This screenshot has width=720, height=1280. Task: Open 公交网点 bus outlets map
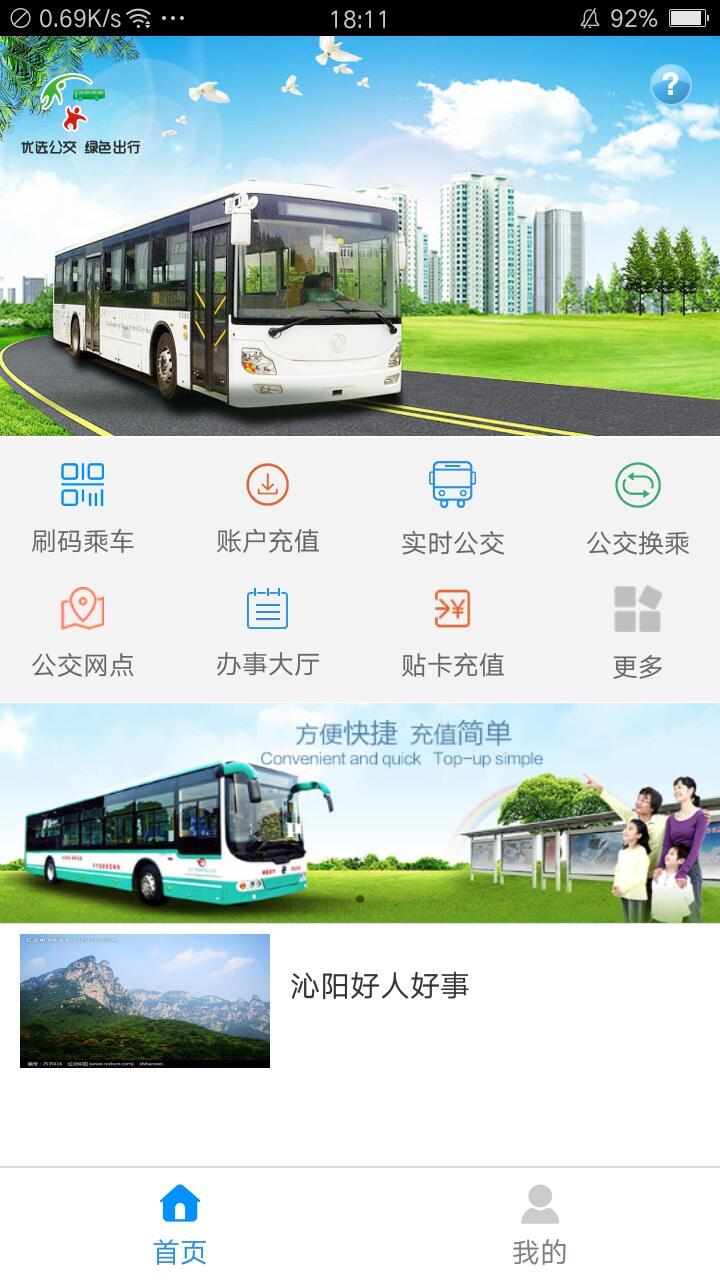(x=82, y=632)
